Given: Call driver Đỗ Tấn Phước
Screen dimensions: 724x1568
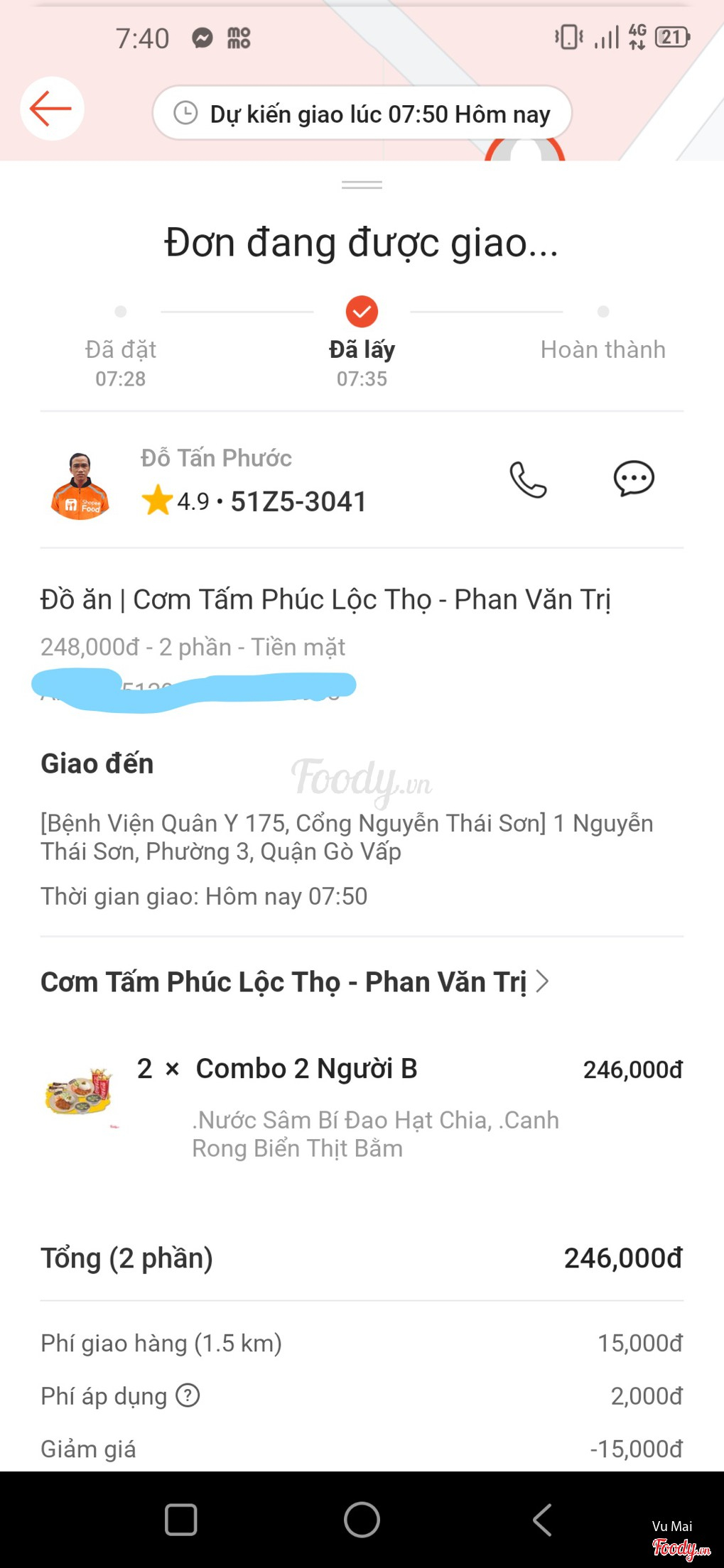Looking at the screenshot, I should (528, 479).
